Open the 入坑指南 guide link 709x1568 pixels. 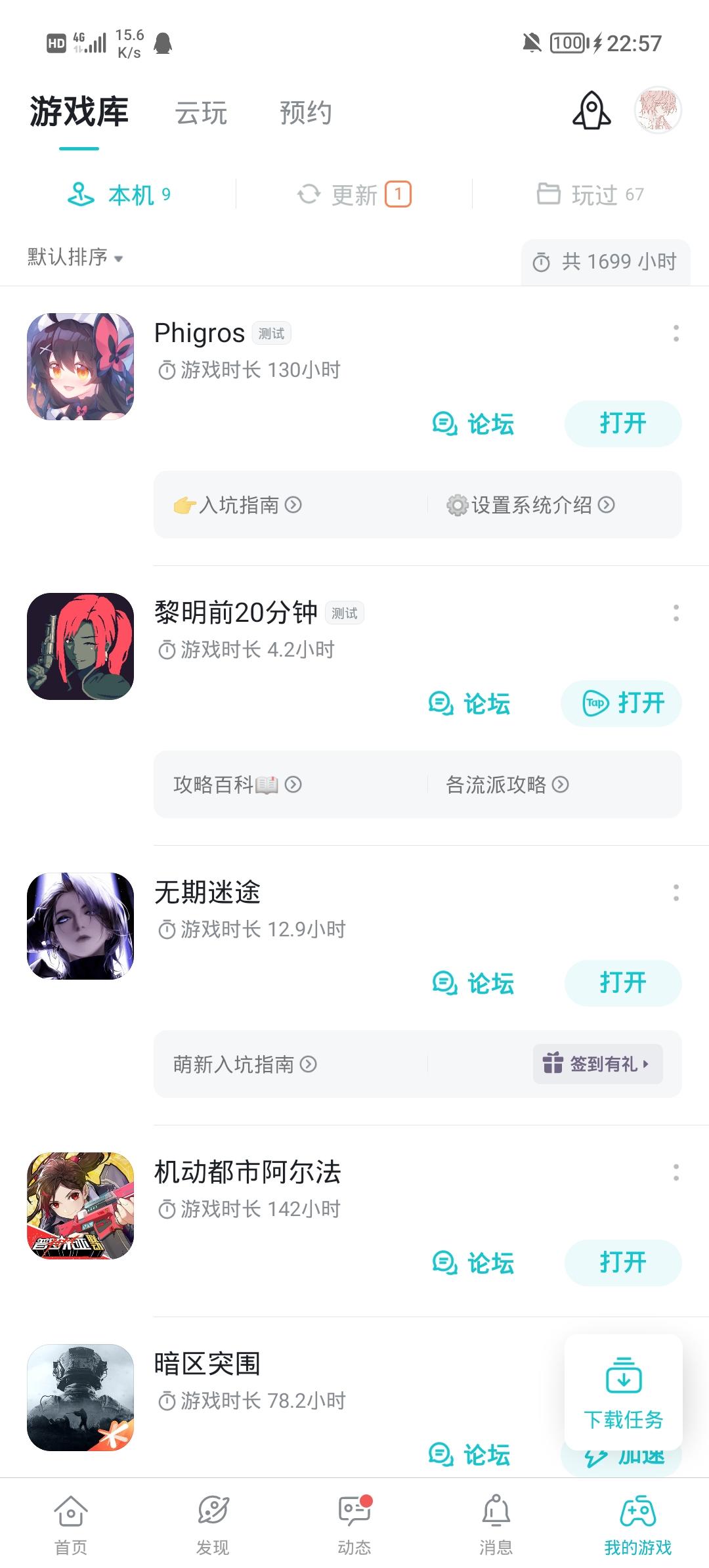[x=238, y=505]
